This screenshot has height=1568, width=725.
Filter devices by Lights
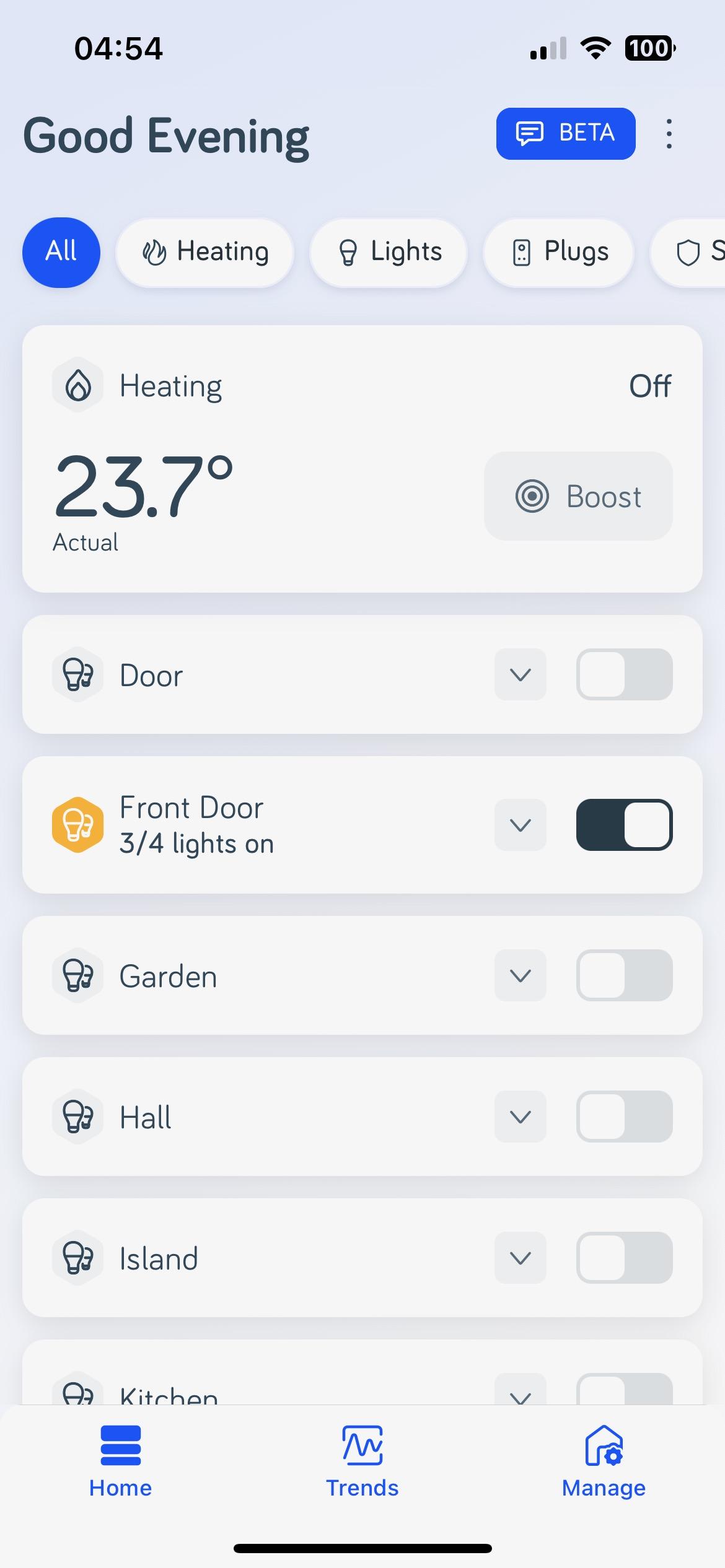click(x=389, y=252)
